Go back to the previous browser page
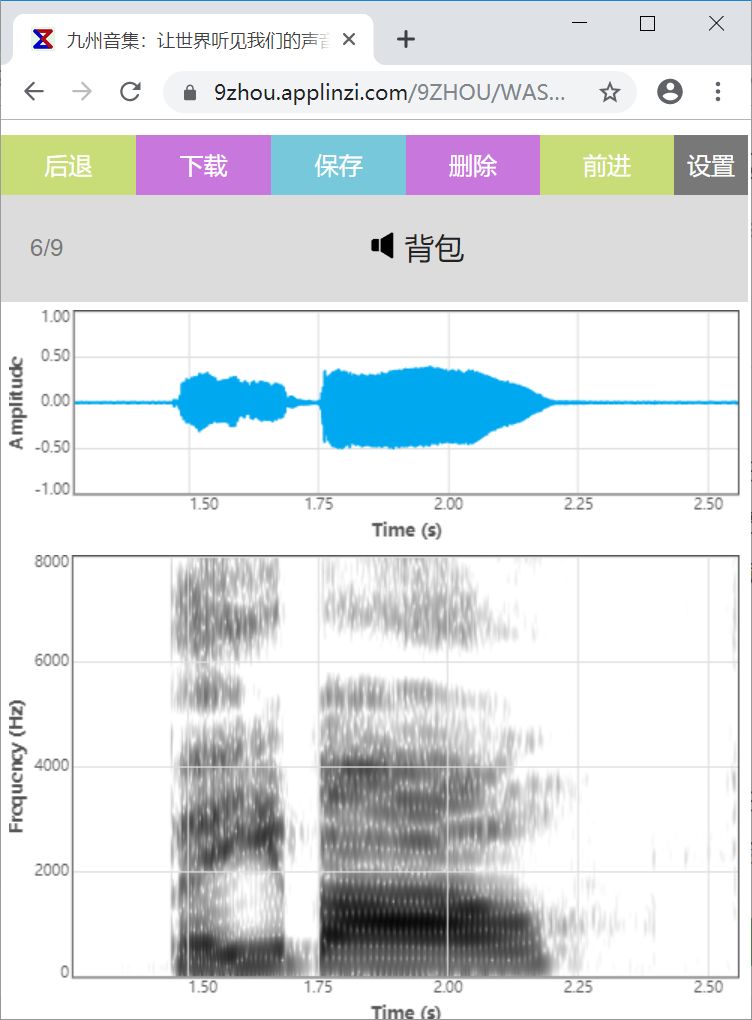The height and width of the screenshot is (1020, 752). [x=34, y=93]
